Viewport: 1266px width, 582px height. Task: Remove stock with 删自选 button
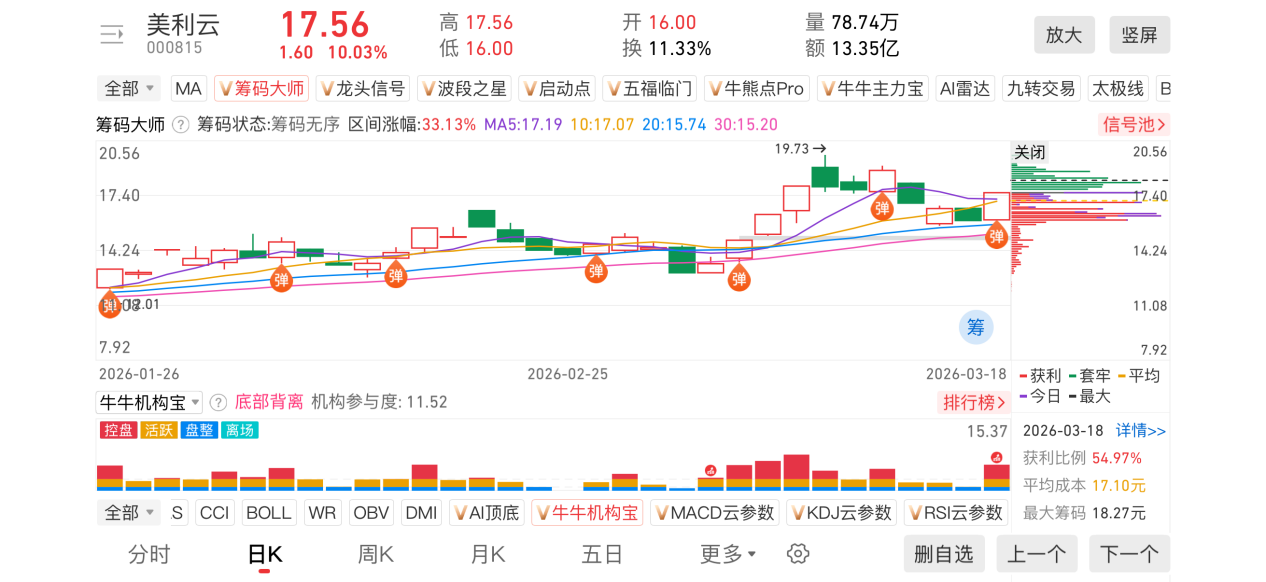pos(943,554)
